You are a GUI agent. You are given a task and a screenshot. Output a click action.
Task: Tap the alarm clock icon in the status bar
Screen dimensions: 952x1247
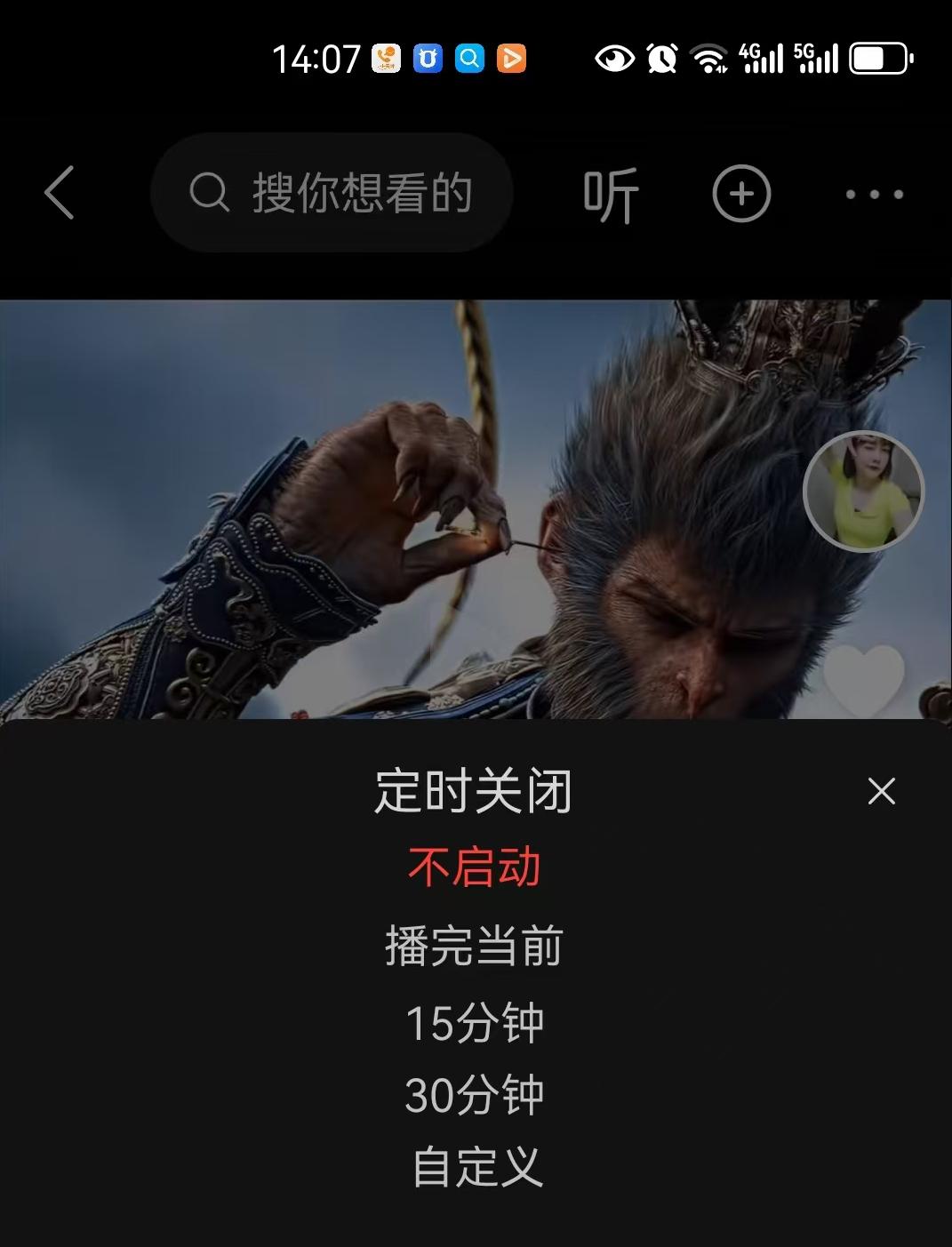click(x=660, y=60)
